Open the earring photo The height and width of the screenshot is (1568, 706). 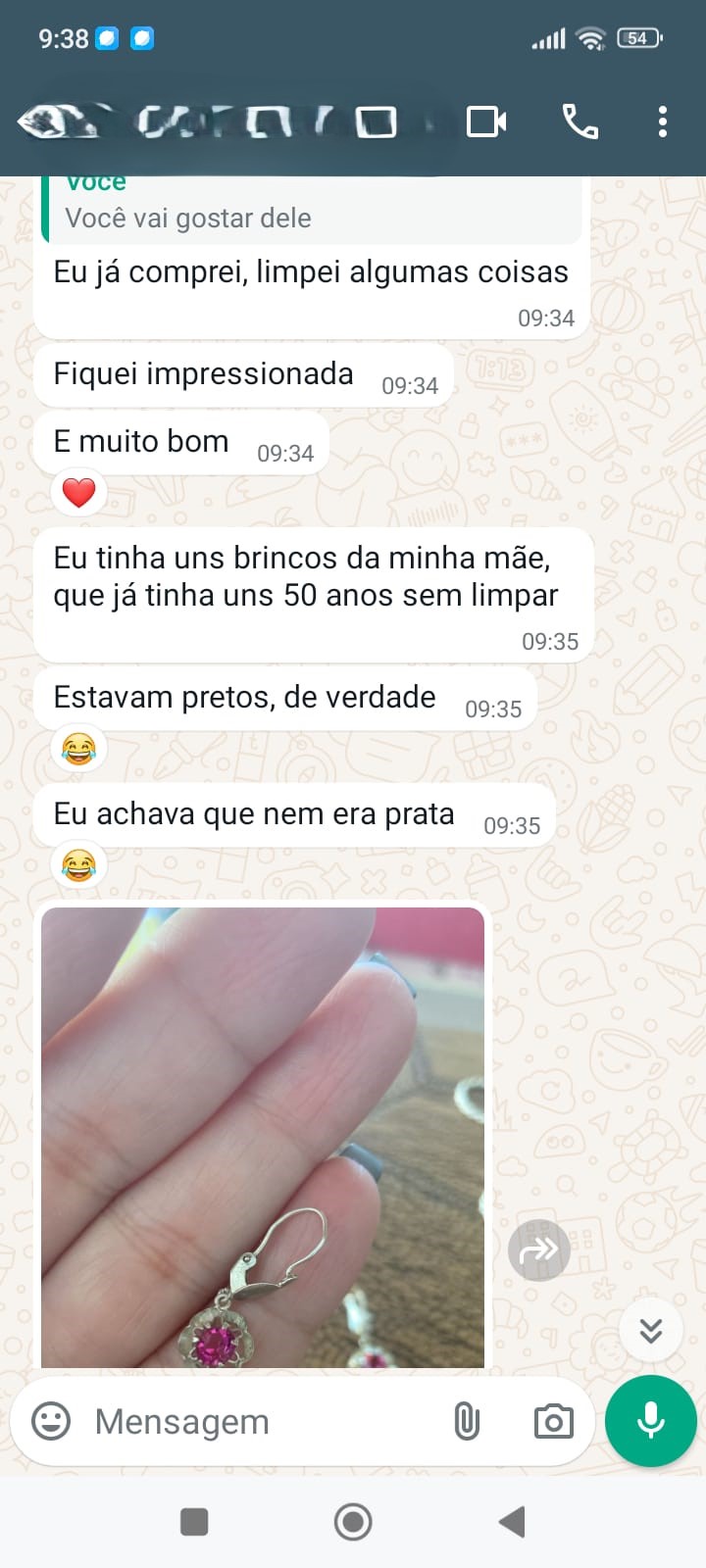tap(263, 1137)
